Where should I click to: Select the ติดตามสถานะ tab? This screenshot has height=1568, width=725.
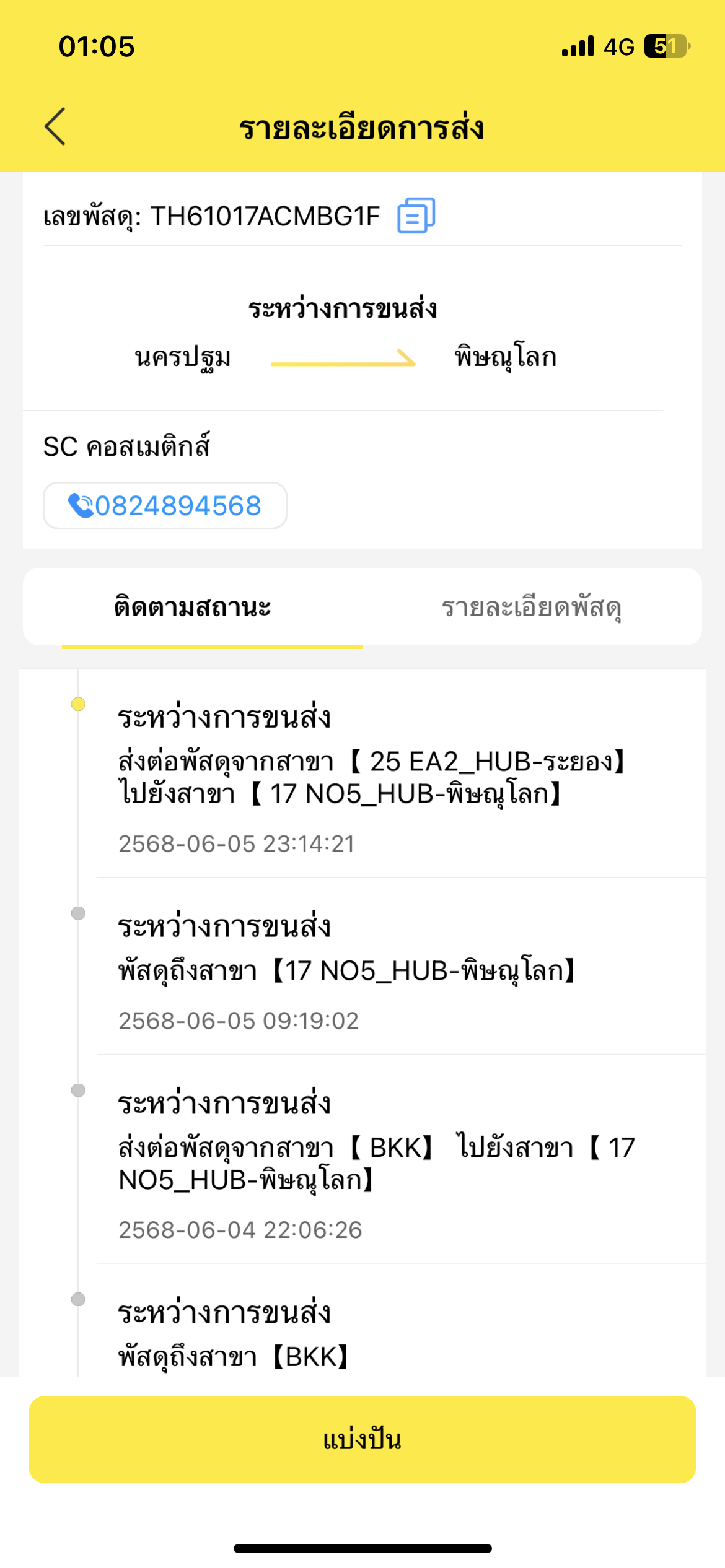click(x=193, y=607)
